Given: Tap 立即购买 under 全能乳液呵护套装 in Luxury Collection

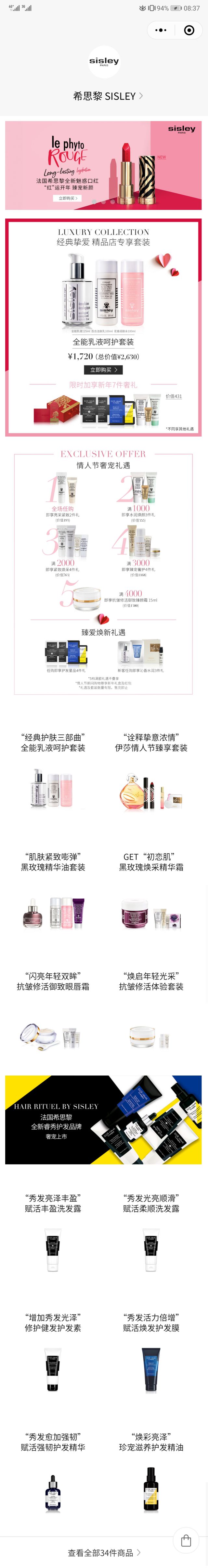Looking at the screenshot, I should pos(103,370).
